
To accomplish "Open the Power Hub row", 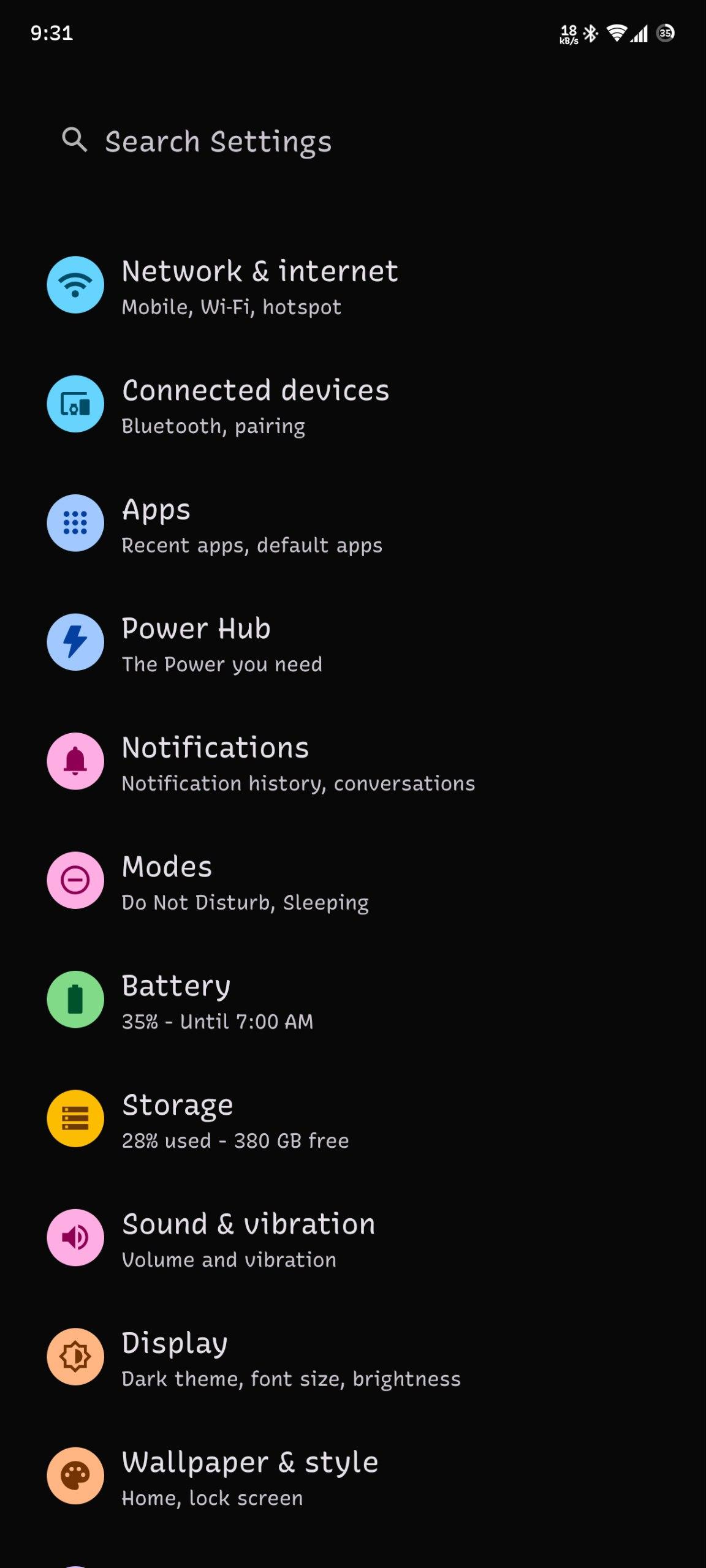I will [x=353, y=643].
